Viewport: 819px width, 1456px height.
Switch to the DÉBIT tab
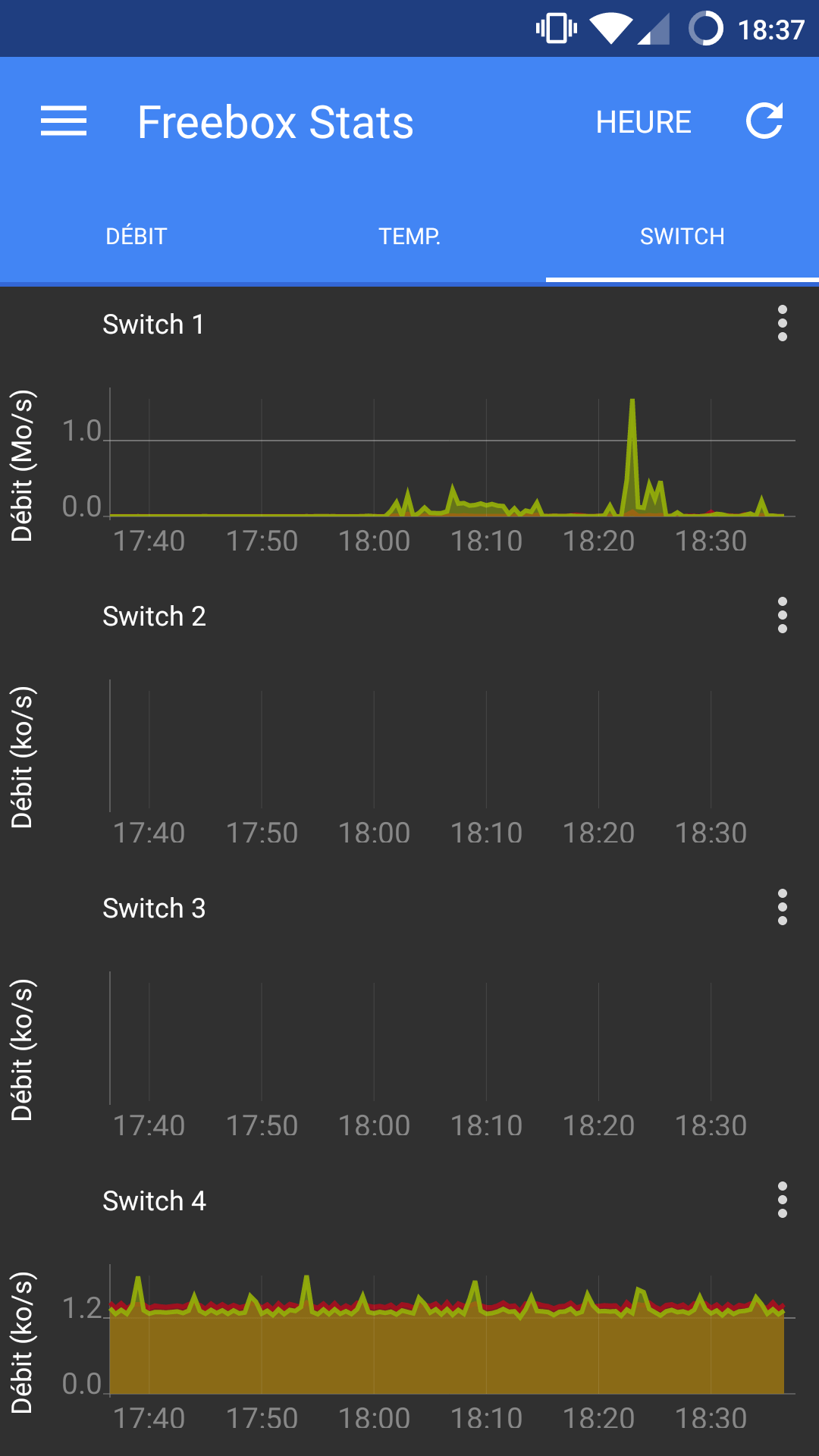pyautogui.click(x=136, y=237)
